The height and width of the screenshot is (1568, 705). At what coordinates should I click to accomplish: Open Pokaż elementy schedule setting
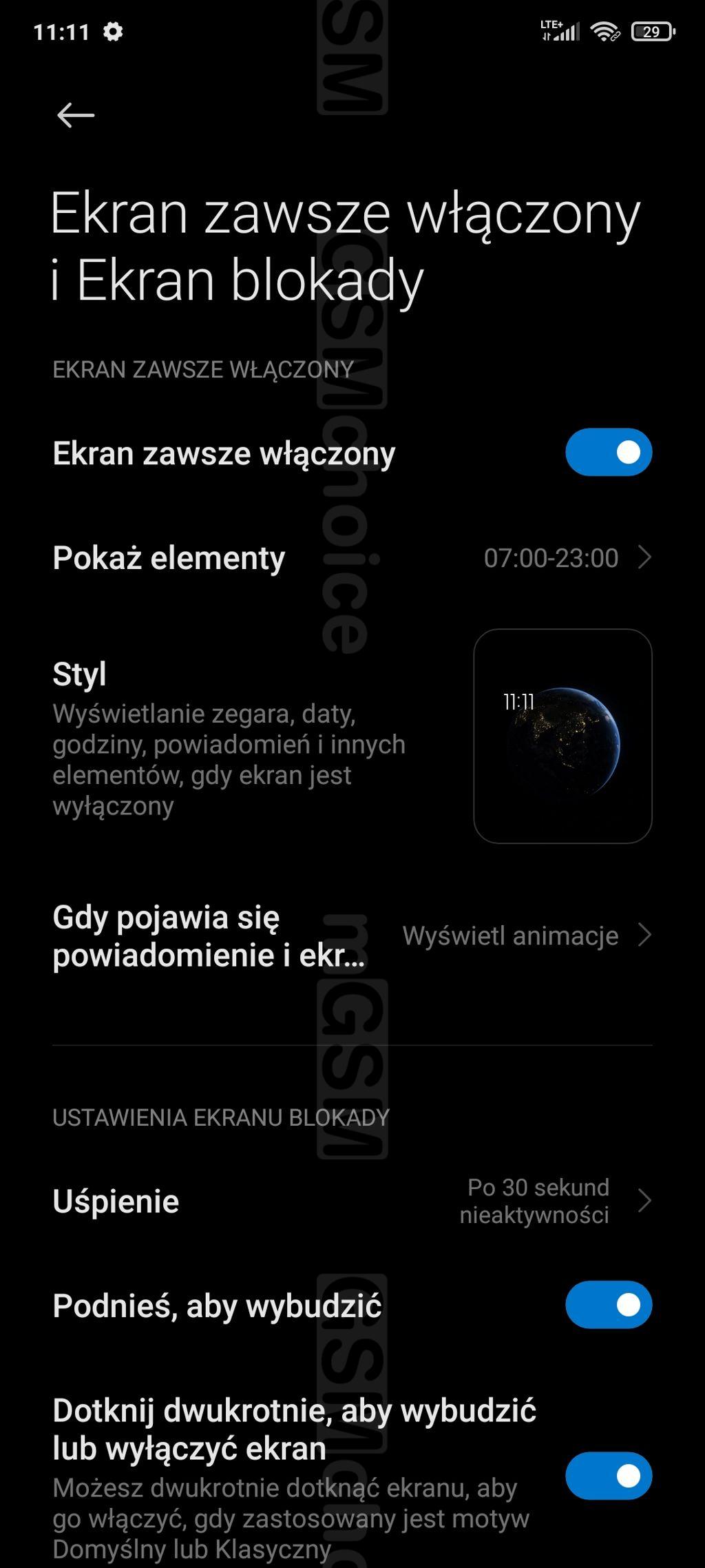[x=351, y=558]
